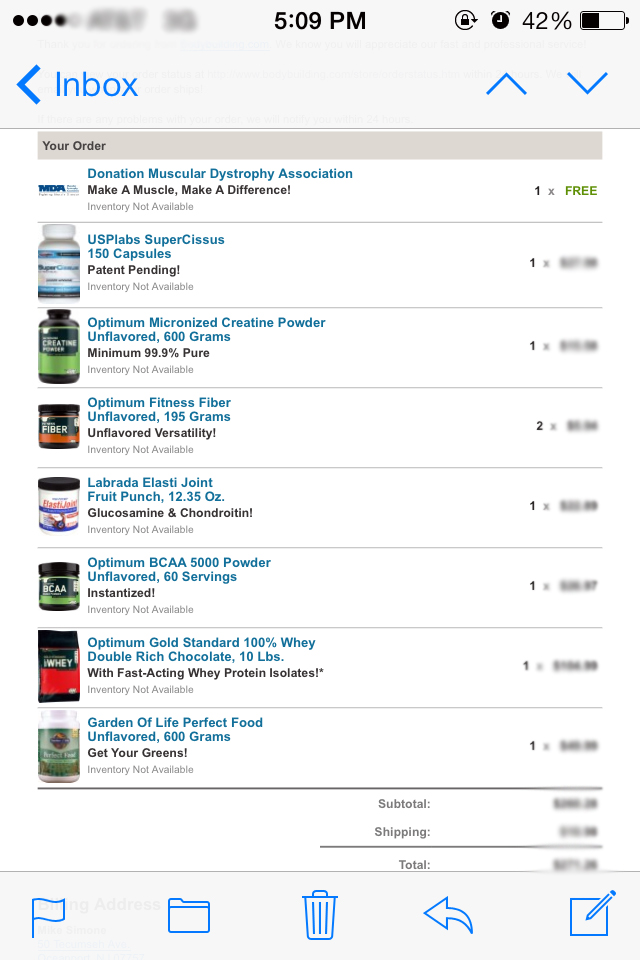This screenshot has width=640, height=960.
Task: Move this email to a folder
Action: point(189,916)
